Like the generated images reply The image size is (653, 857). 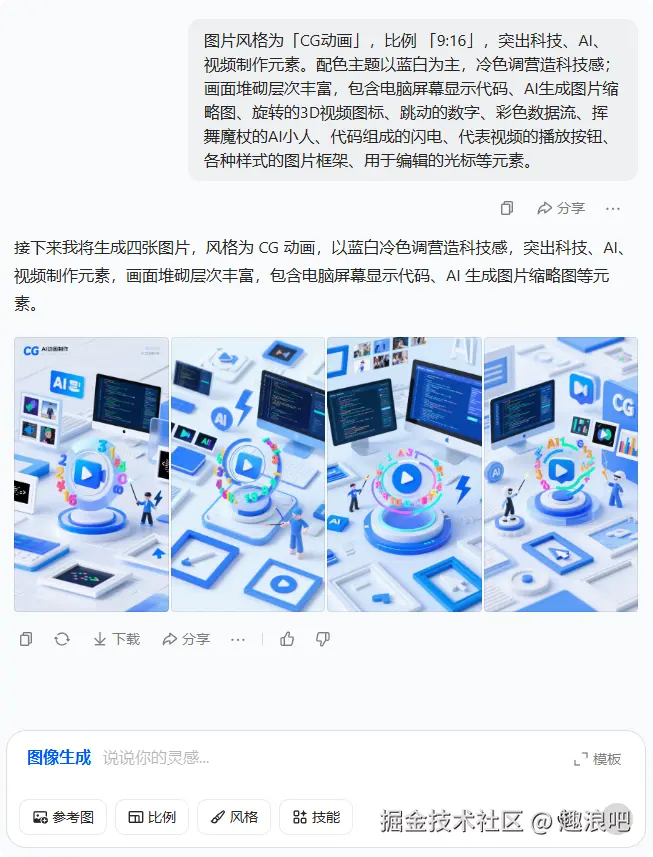coord(287,639)
